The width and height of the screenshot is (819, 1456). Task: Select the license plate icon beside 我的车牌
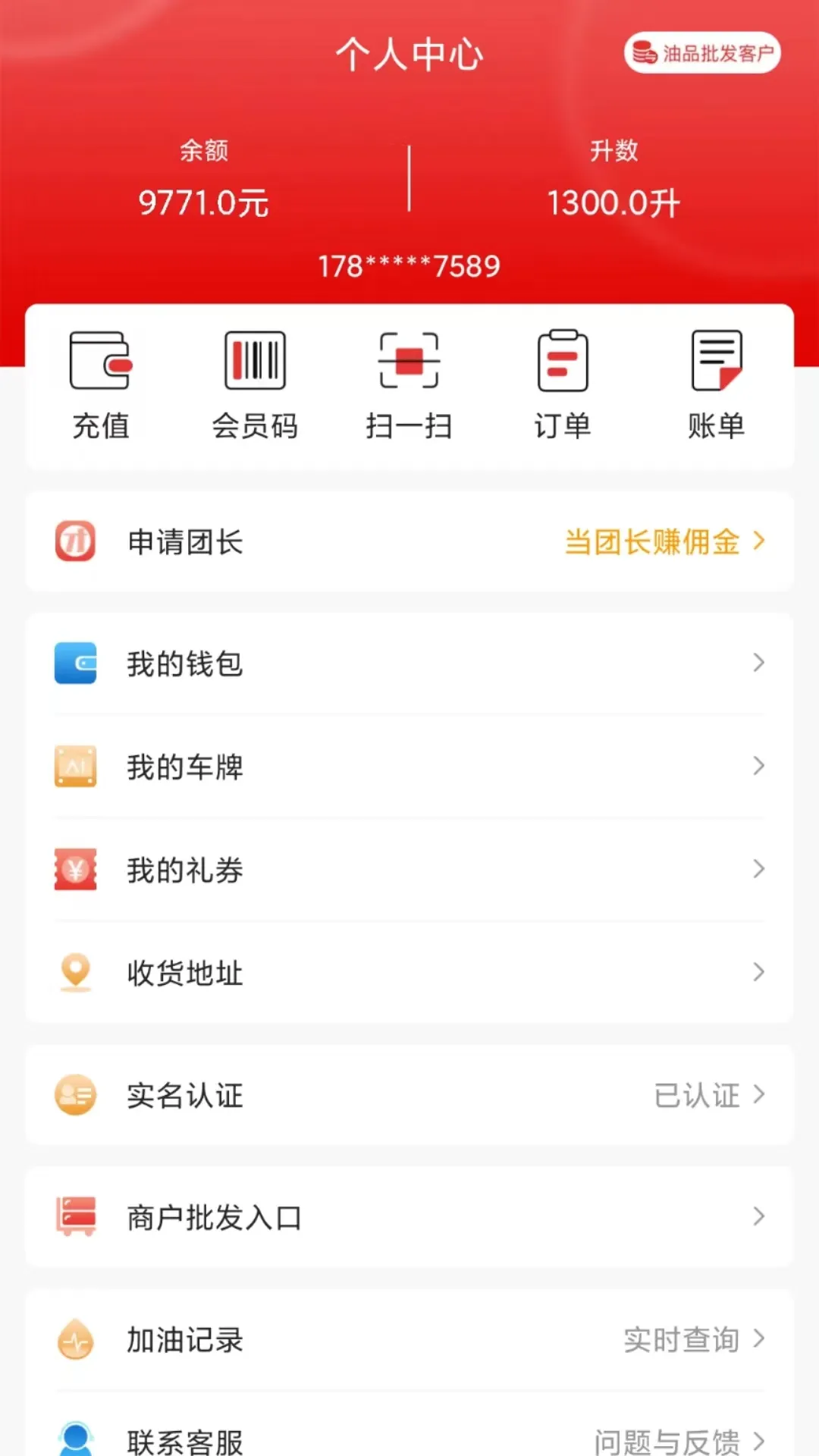(75, 767)
